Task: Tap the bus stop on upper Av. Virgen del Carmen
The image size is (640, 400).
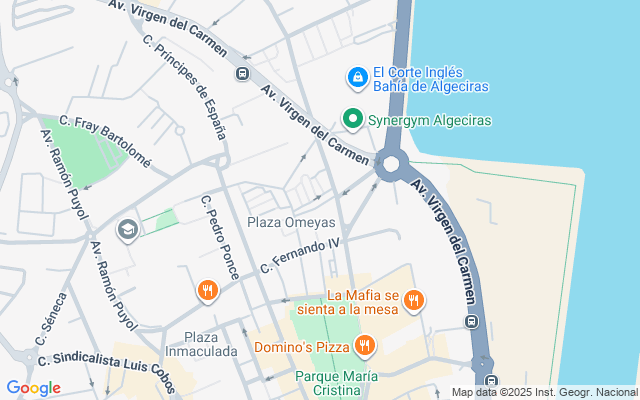Action: (x=242, y=73)
